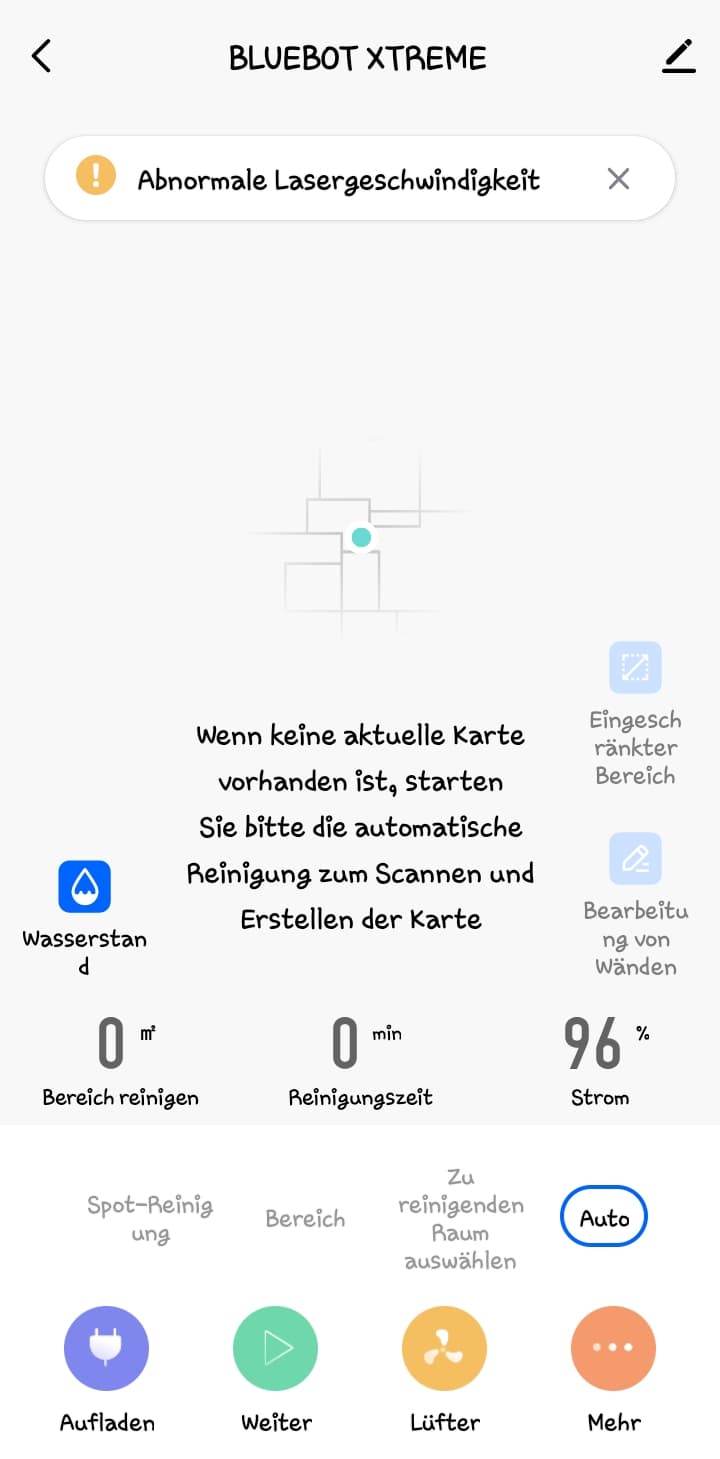This screenshot has height=1459, width=720.
Task: Select Bereich cleaning mode
Action: click(305, 1219)
